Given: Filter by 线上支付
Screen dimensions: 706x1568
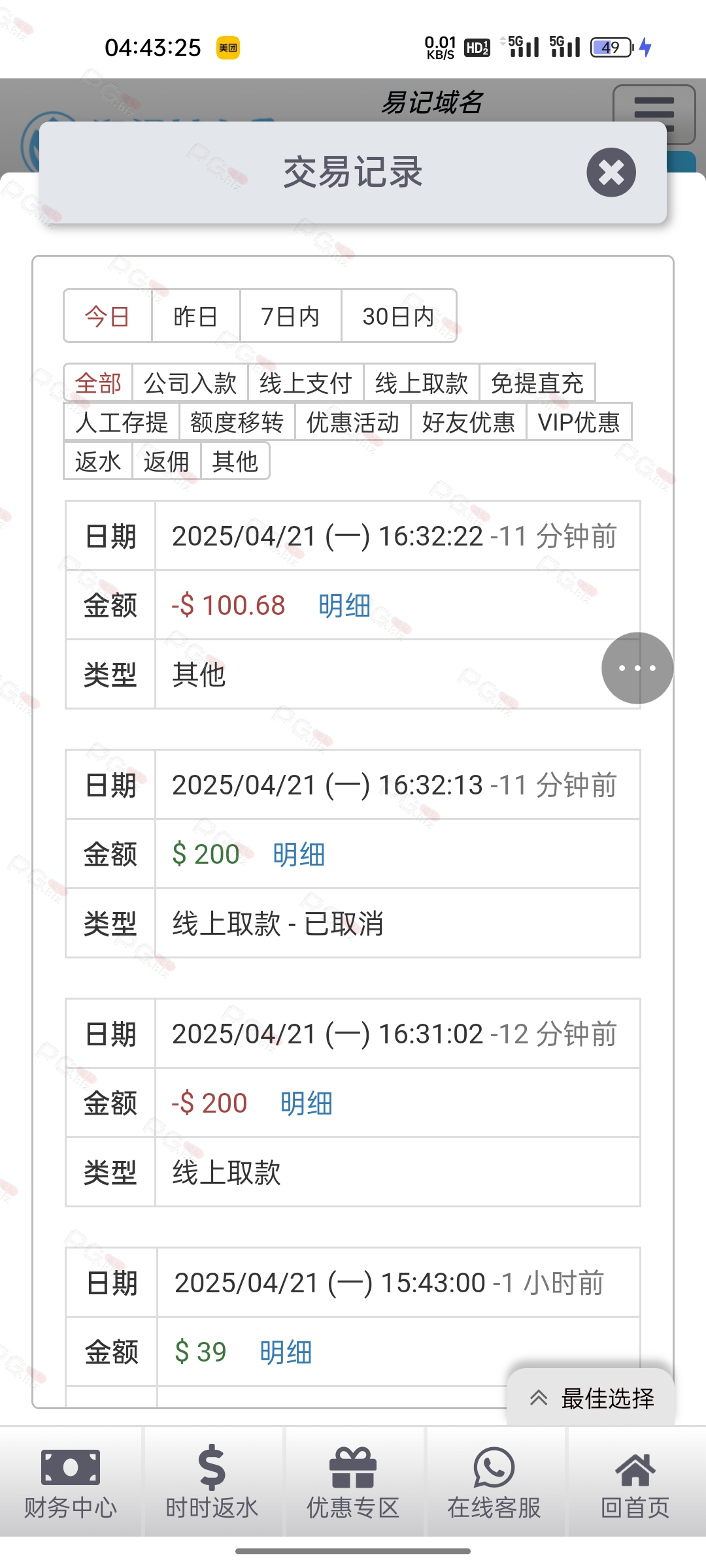Looking at the screenshot, I should pyautogui.click(x=306, y=383).
